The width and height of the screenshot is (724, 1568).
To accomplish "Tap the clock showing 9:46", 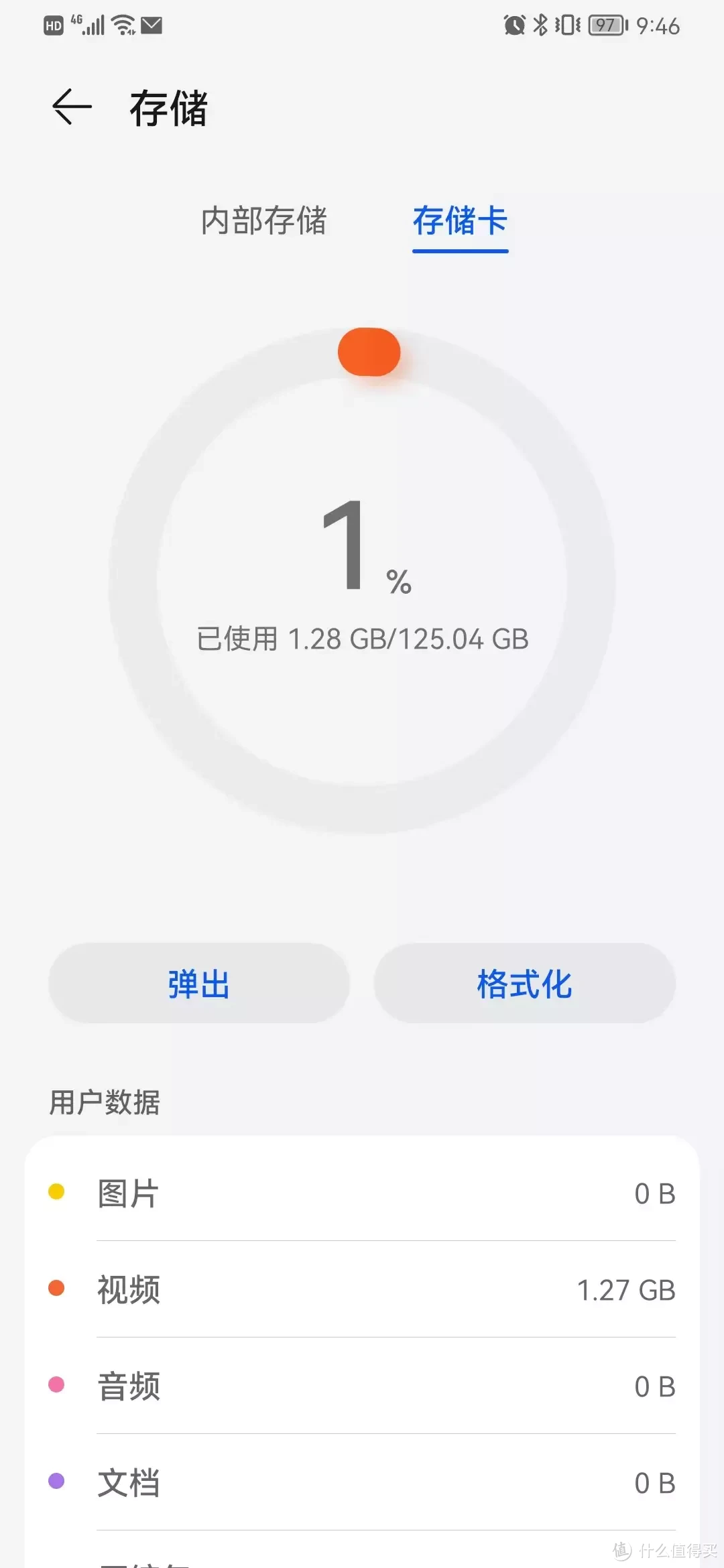I will (657, 25).
